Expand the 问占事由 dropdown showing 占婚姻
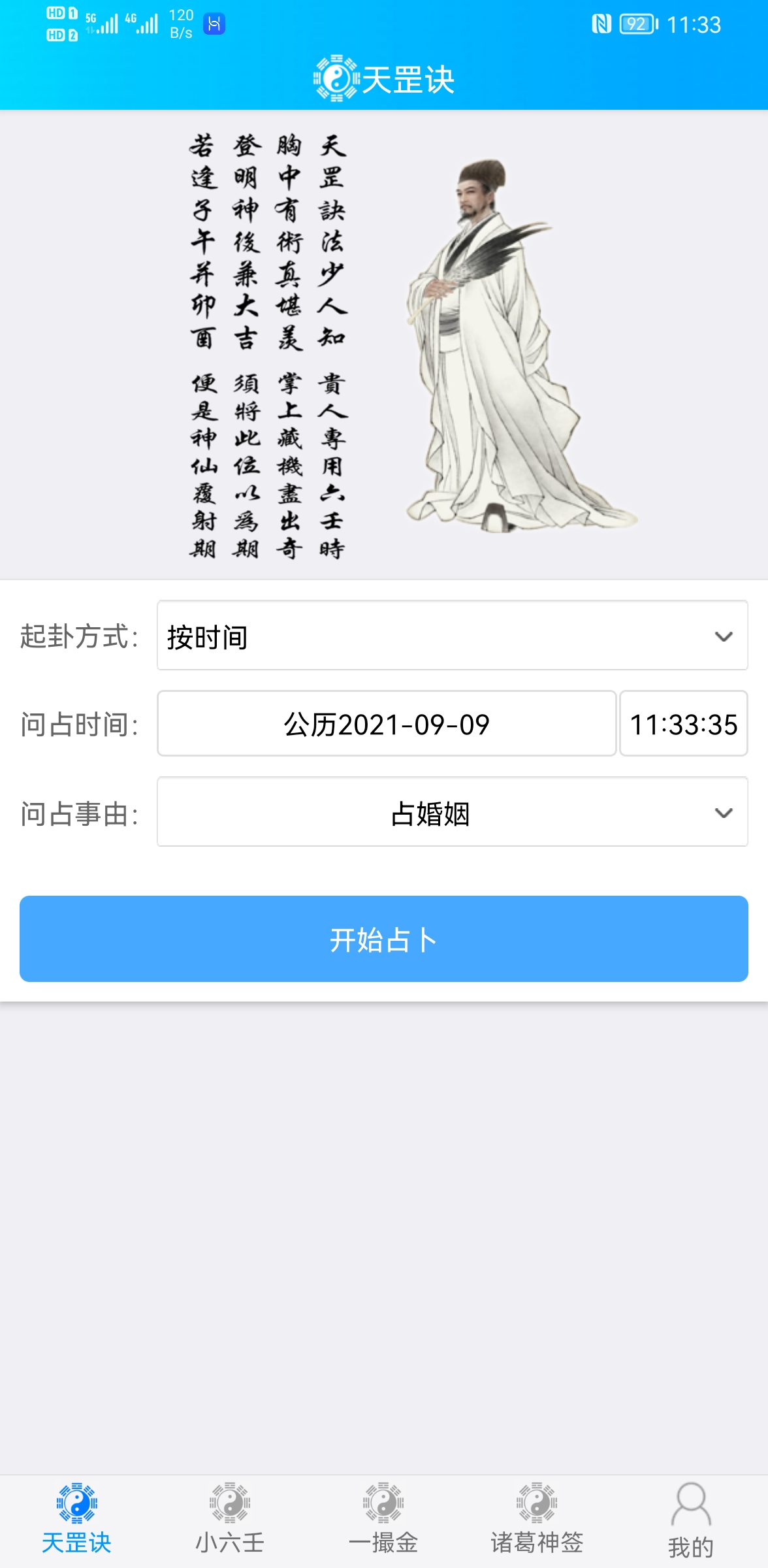This screenshot has height=1568, width=768. pos(452,813)
